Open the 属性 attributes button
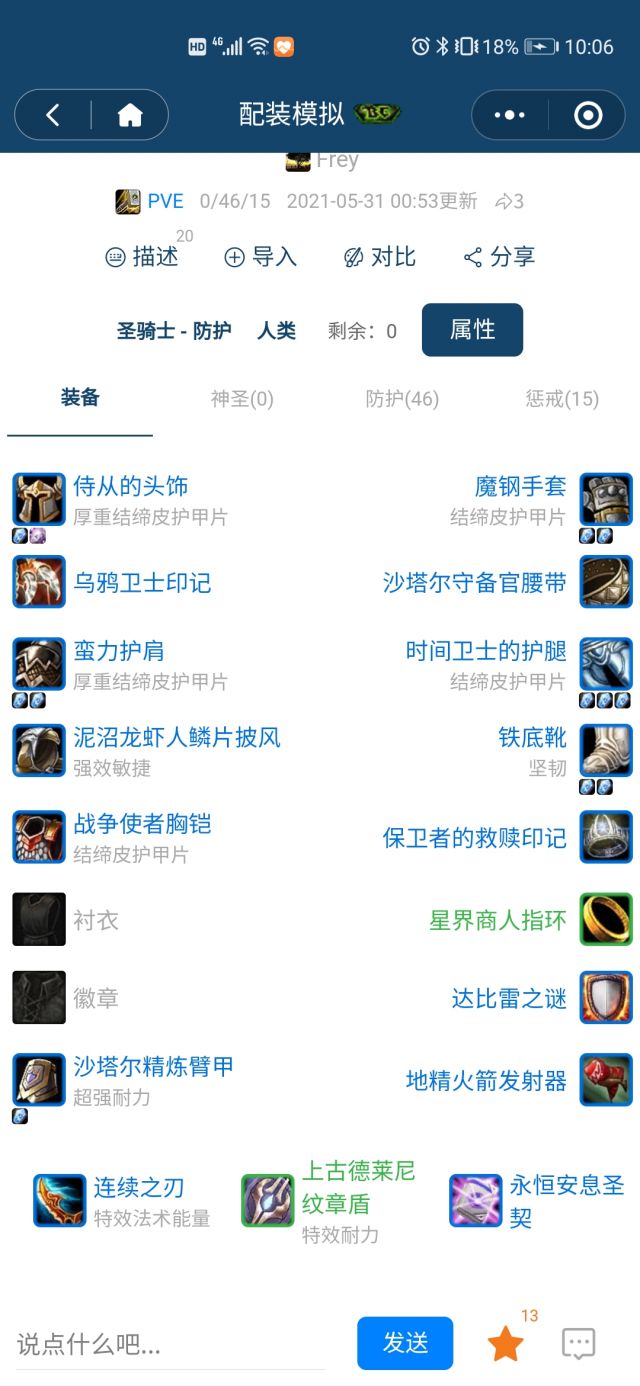The image size is (640, 1386). (x=472, y=330)
